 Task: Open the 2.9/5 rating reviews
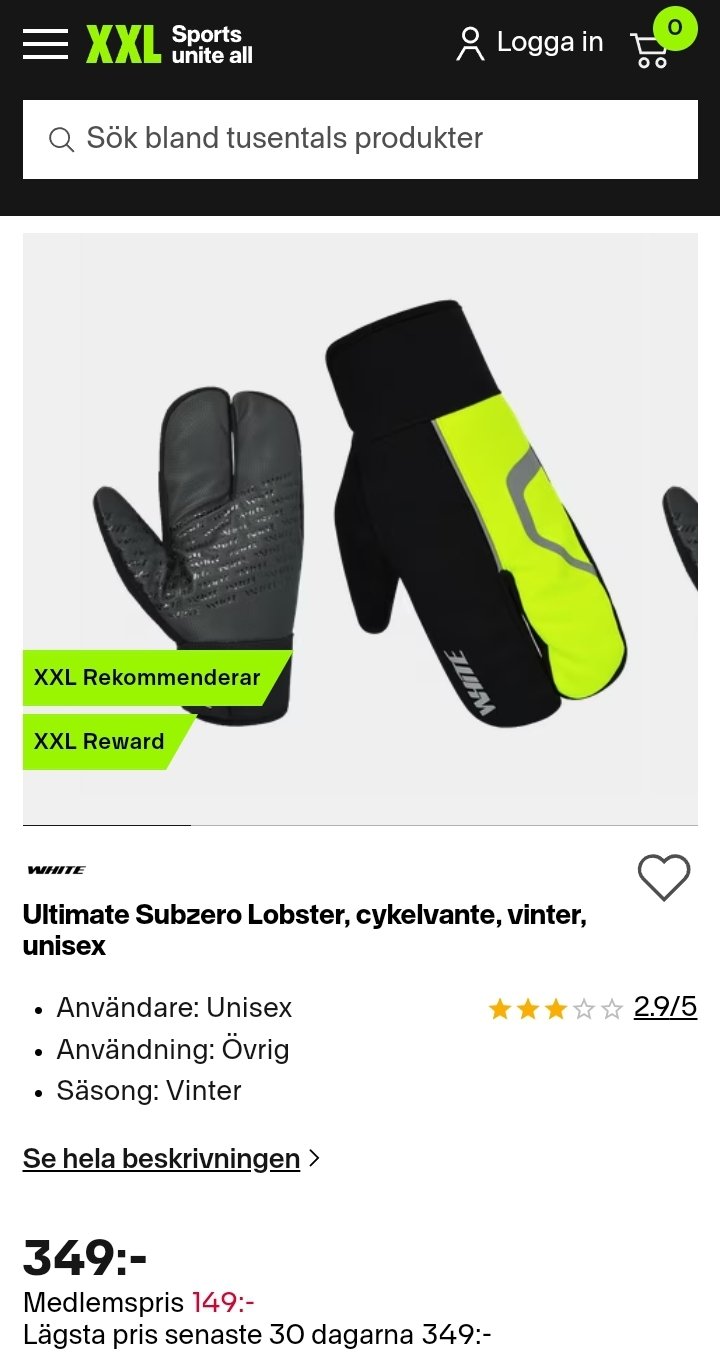[x=664, y=1007]
